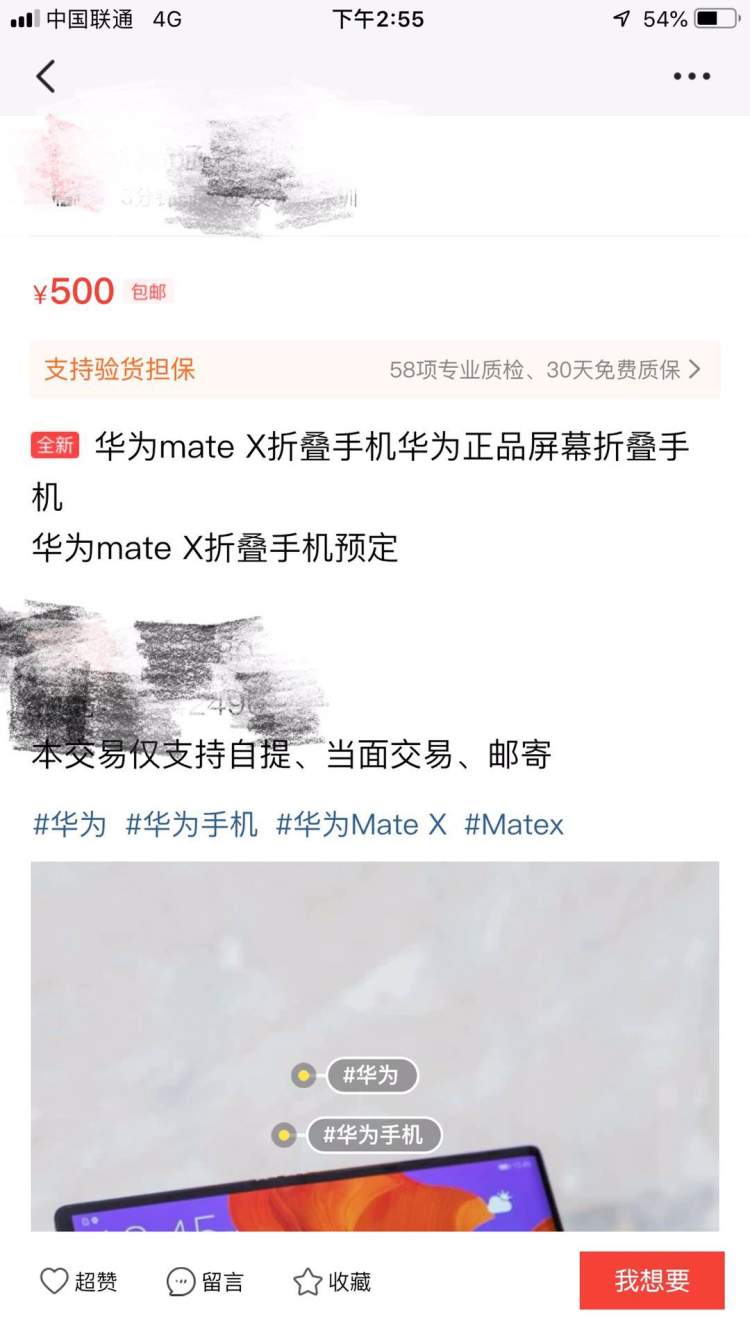
Task: Open the three-dot overflow menu
Action: pos(691,77)
